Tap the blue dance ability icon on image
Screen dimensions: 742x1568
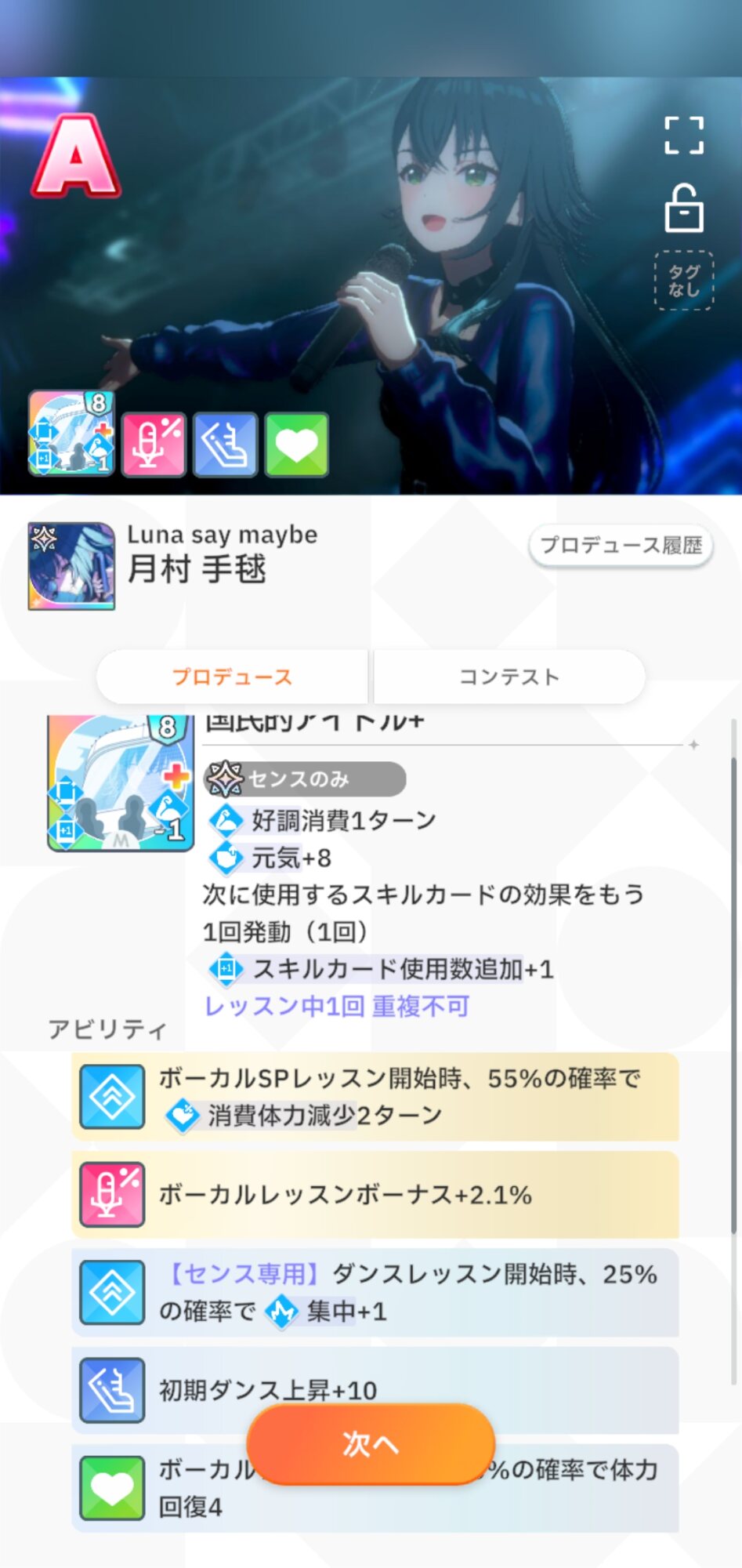(225, 445)
